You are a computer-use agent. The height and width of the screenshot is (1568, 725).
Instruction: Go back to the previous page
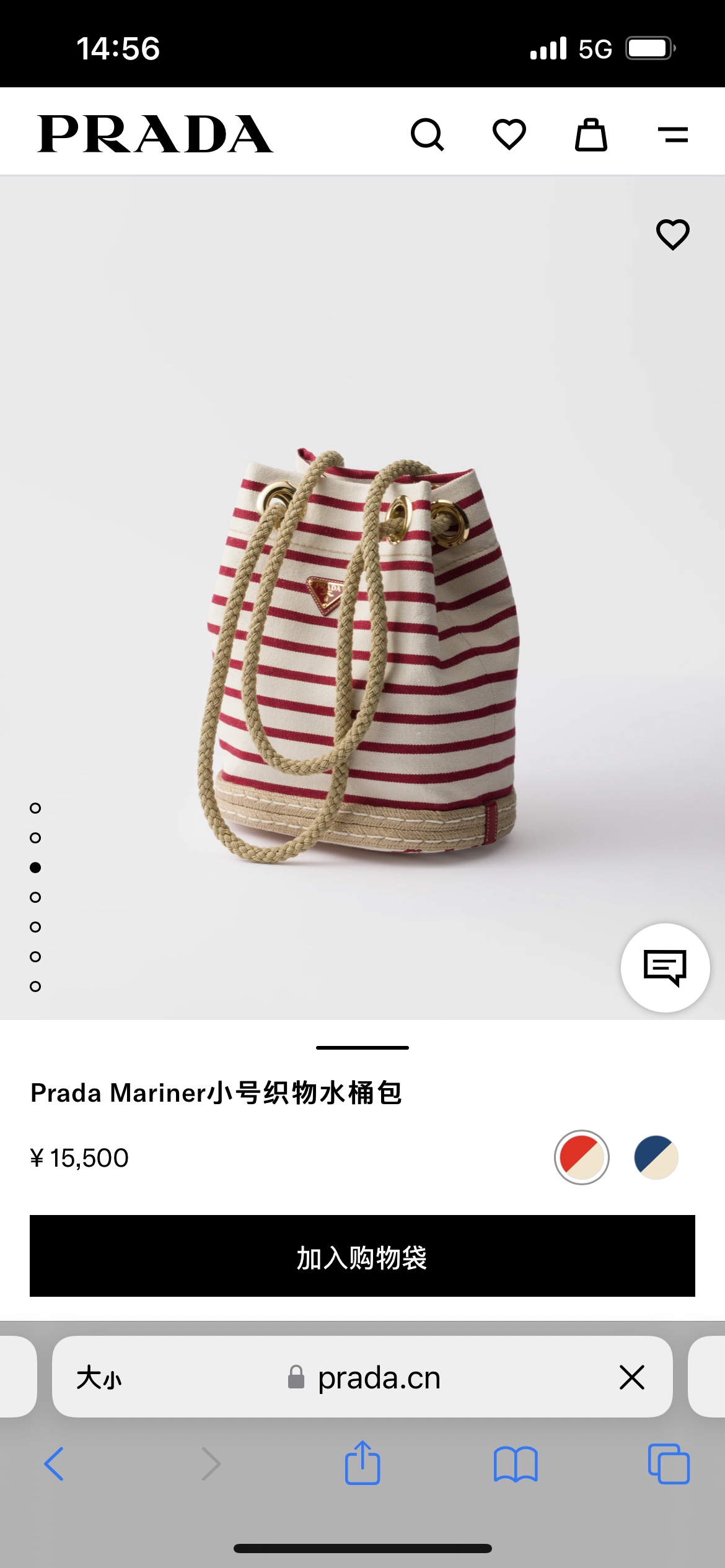click(x=54, y=1464)
